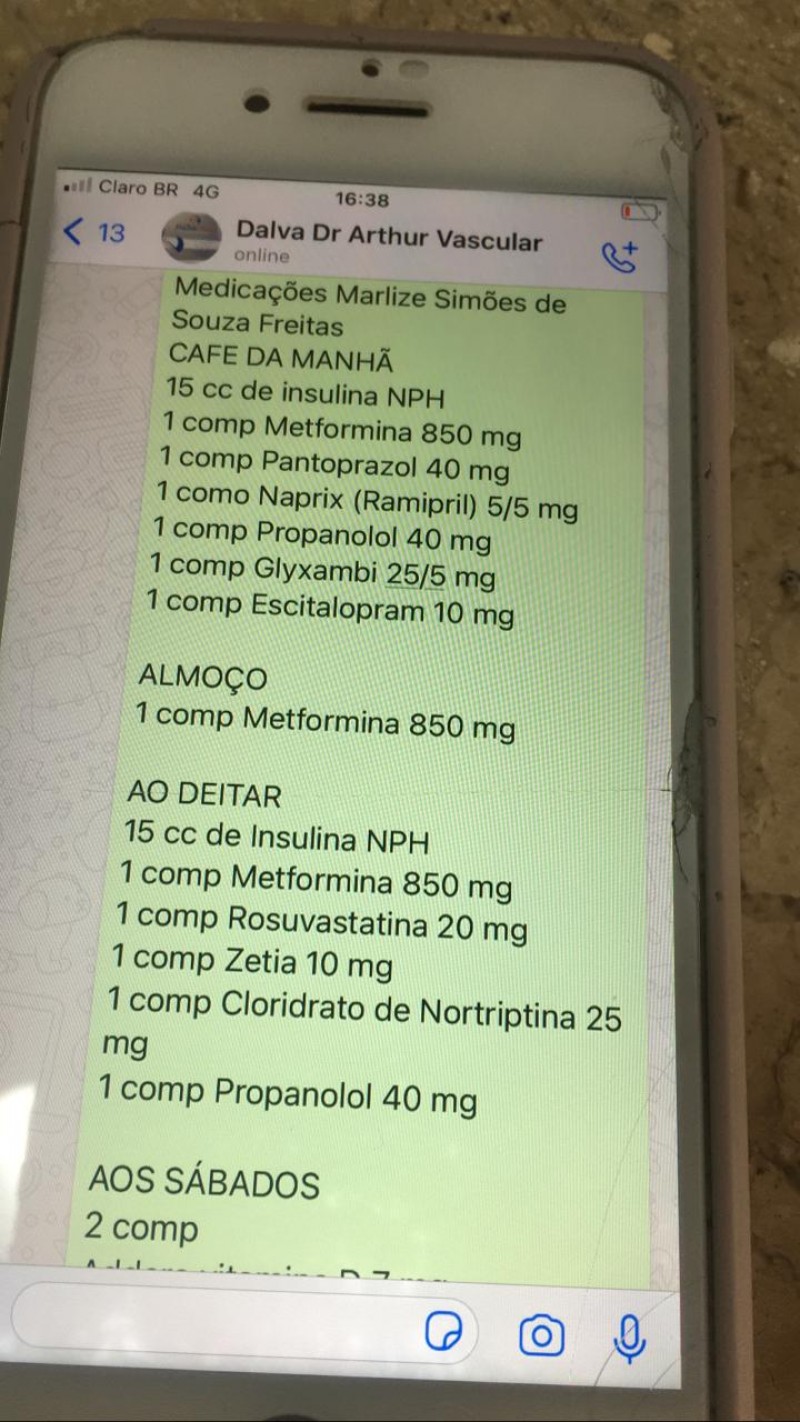Screen dimensions: 800x1422
Task: Start a call with Dalva
Action: pyautogui.click(x=619, y=257)
